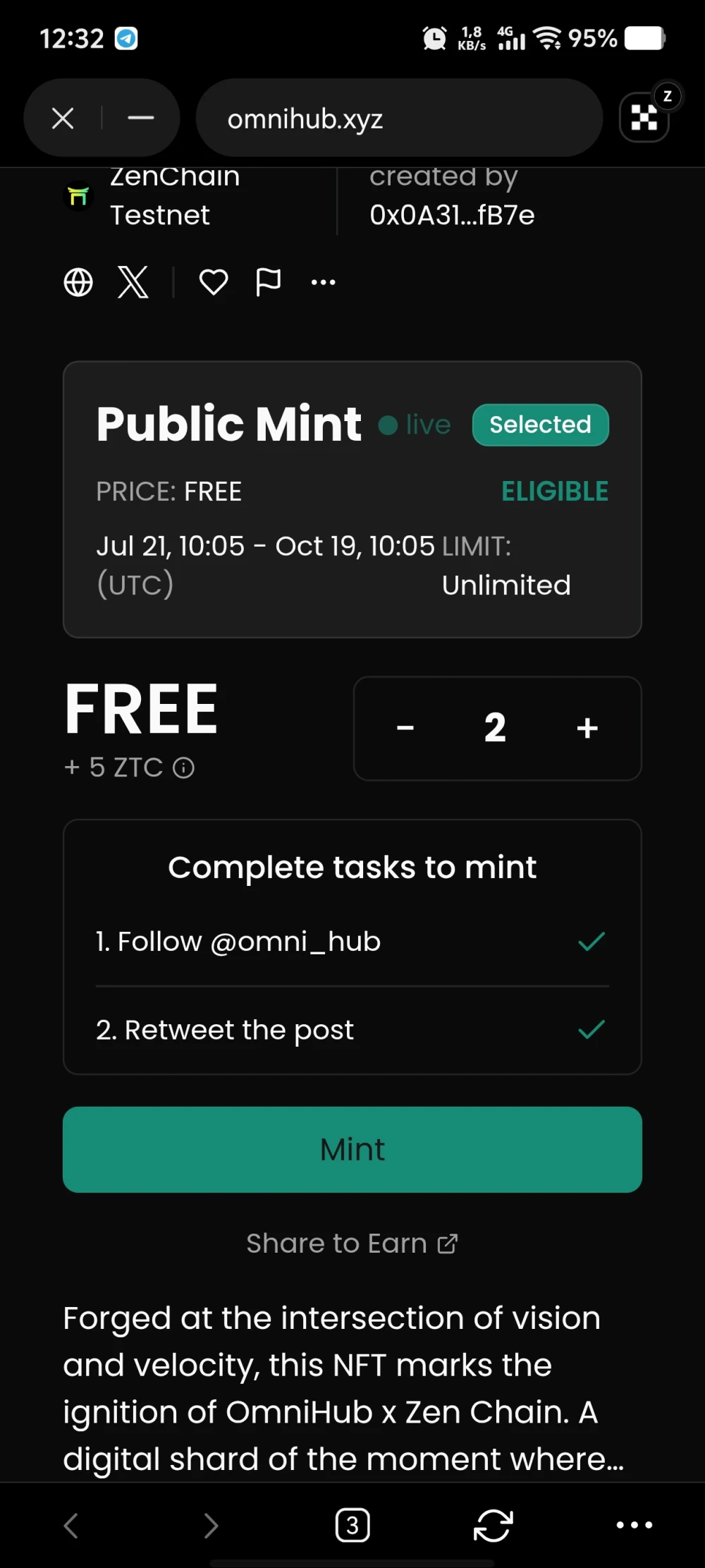Minimize the browser window
705x1568 pixels.
[x=141, y=118]
